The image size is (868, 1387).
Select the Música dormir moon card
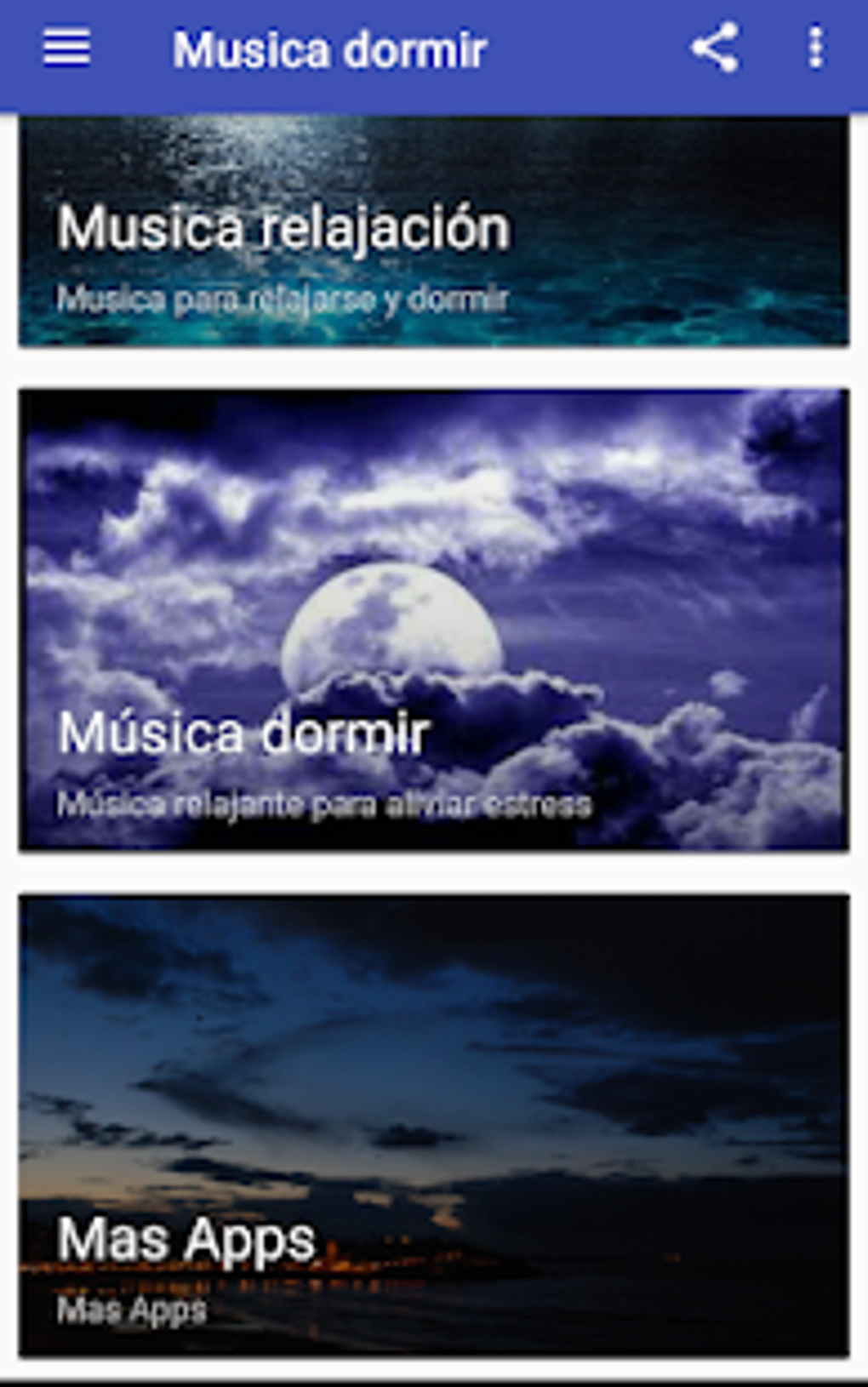point(434,619)
